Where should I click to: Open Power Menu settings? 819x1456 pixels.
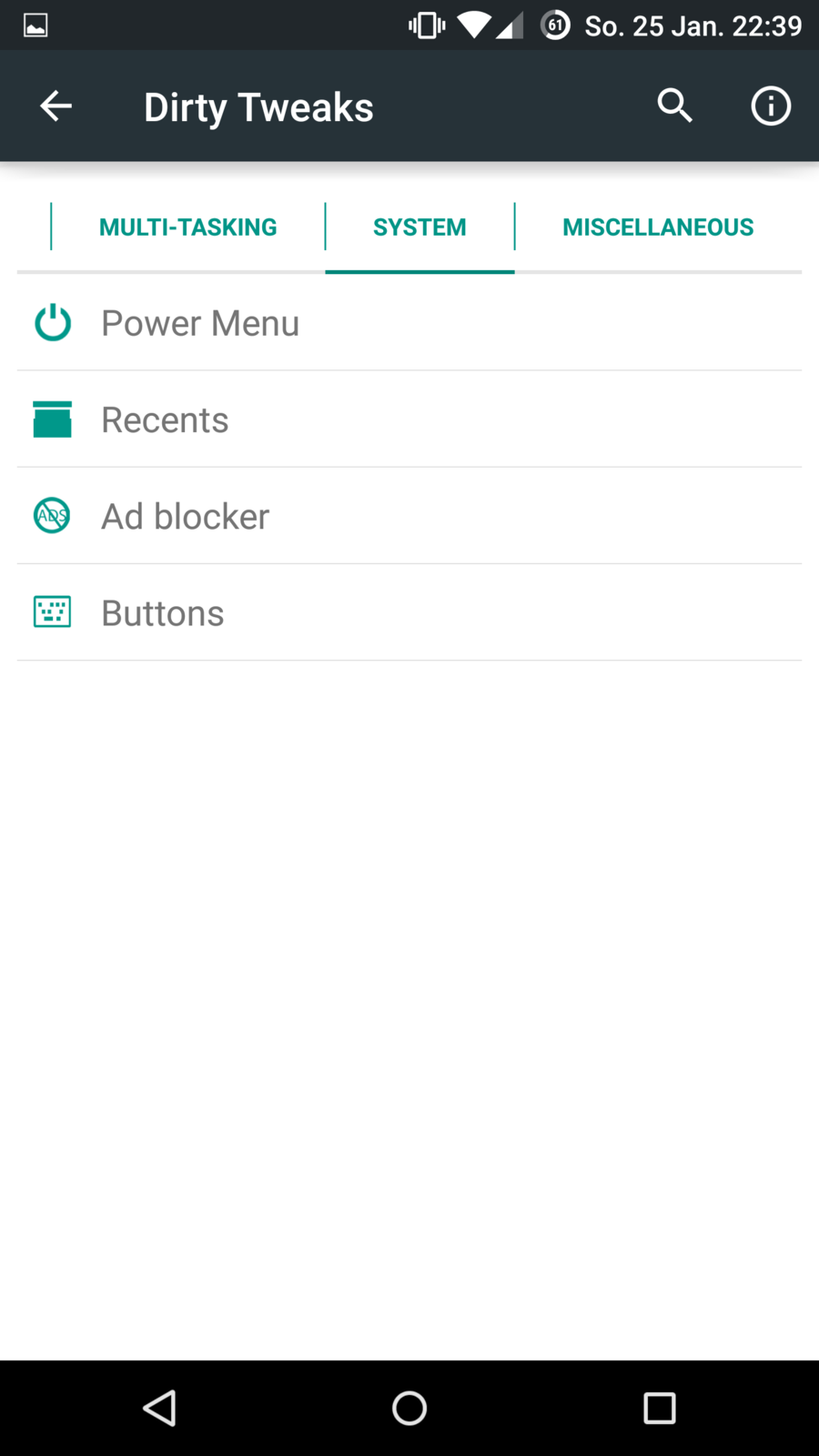tap(409, 324)
